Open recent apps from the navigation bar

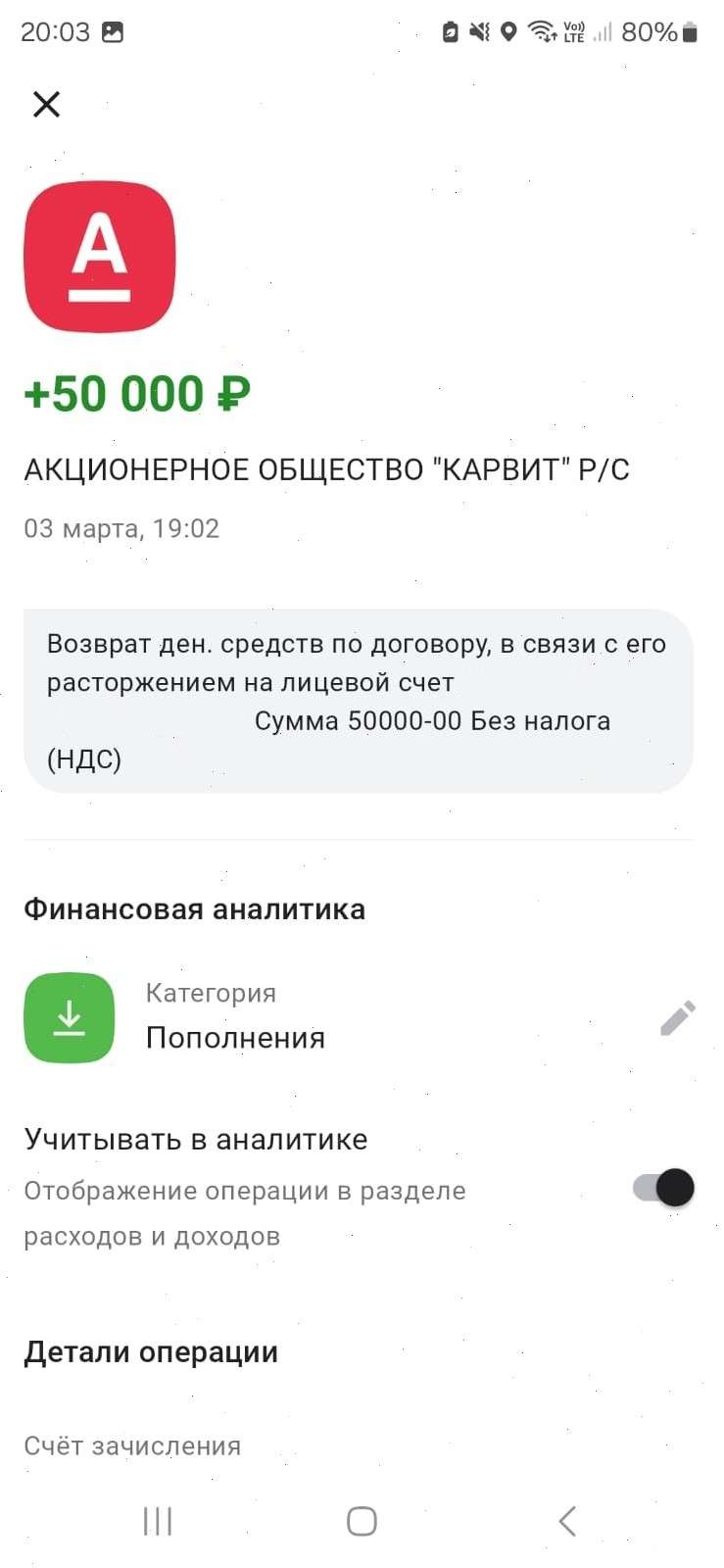coord(158,1521)
